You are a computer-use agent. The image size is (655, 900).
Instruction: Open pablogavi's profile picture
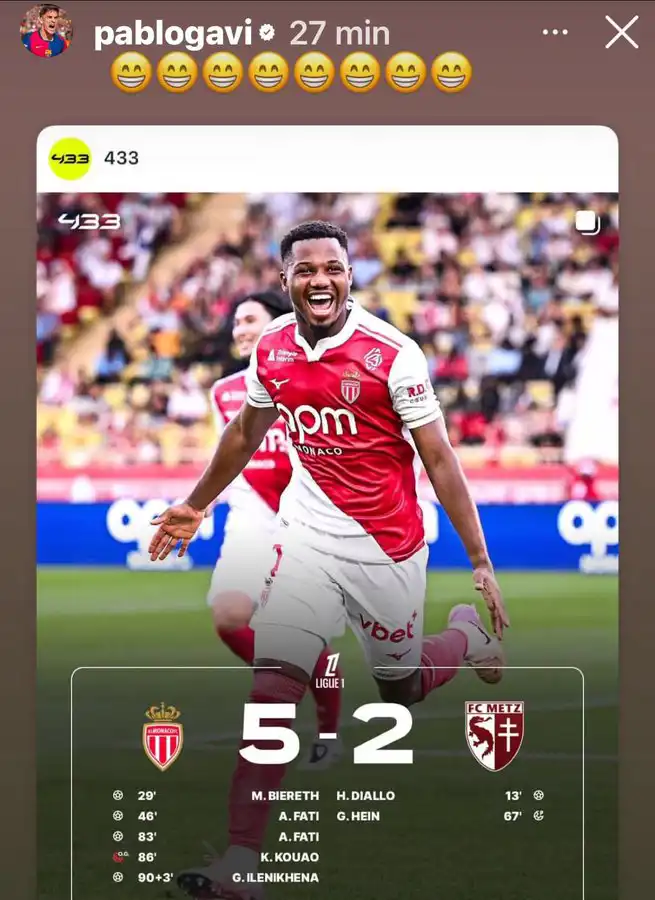click(46, 31)
